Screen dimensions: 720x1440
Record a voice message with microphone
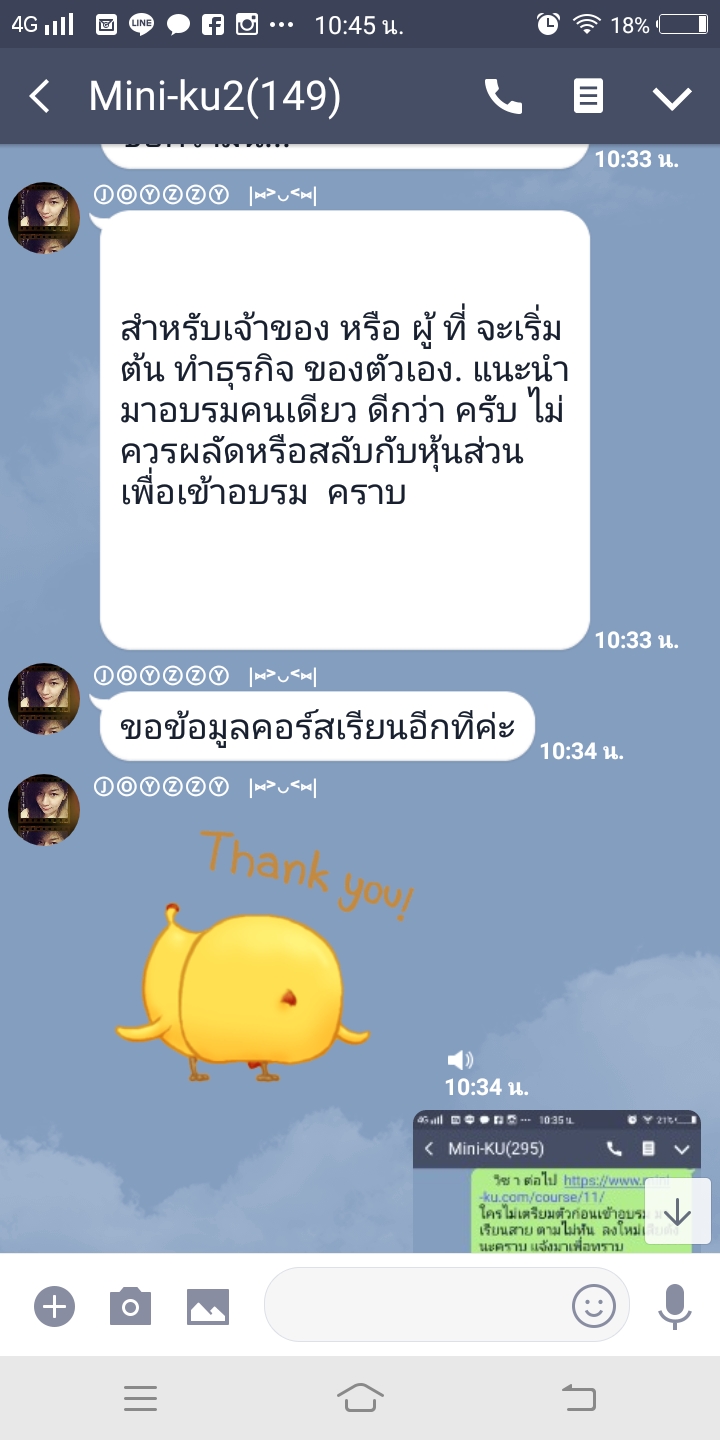(674, 1304)
